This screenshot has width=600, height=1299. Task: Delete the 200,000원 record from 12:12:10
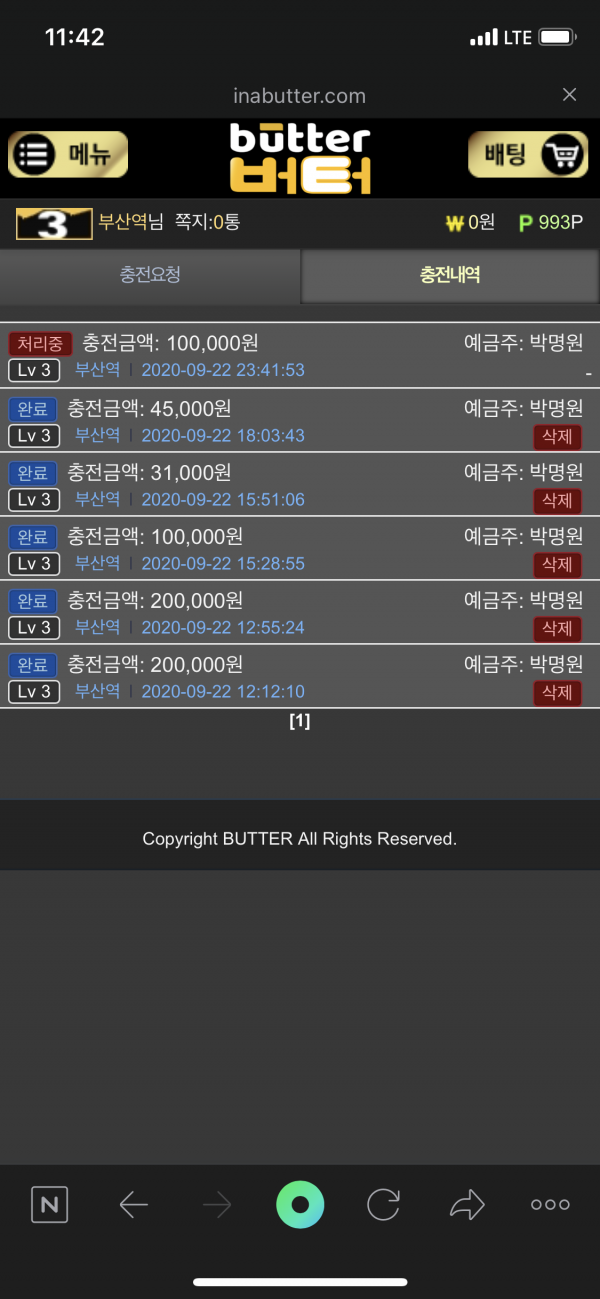[x=557, y=692]
